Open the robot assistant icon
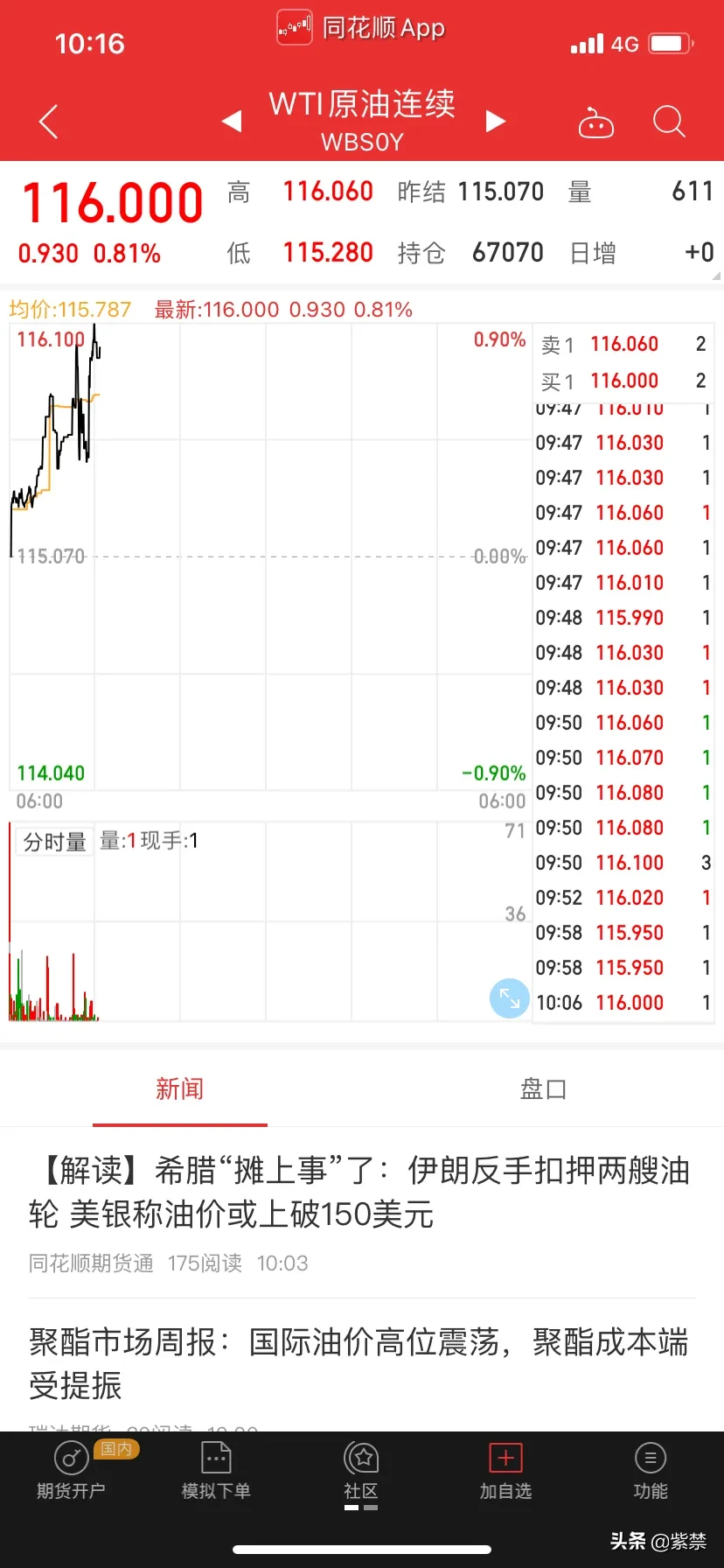This screenshot has height=1568, width=724. (x=596, y=123)
